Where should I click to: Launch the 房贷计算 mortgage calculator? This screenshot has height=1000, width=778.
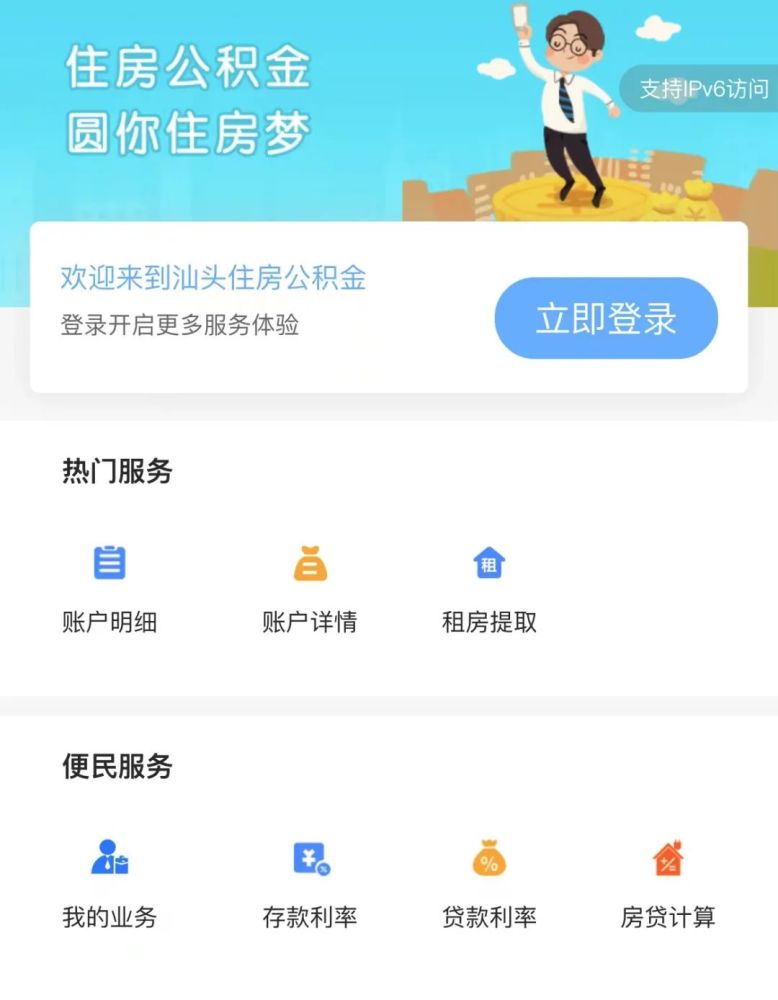tap(668, 884)
